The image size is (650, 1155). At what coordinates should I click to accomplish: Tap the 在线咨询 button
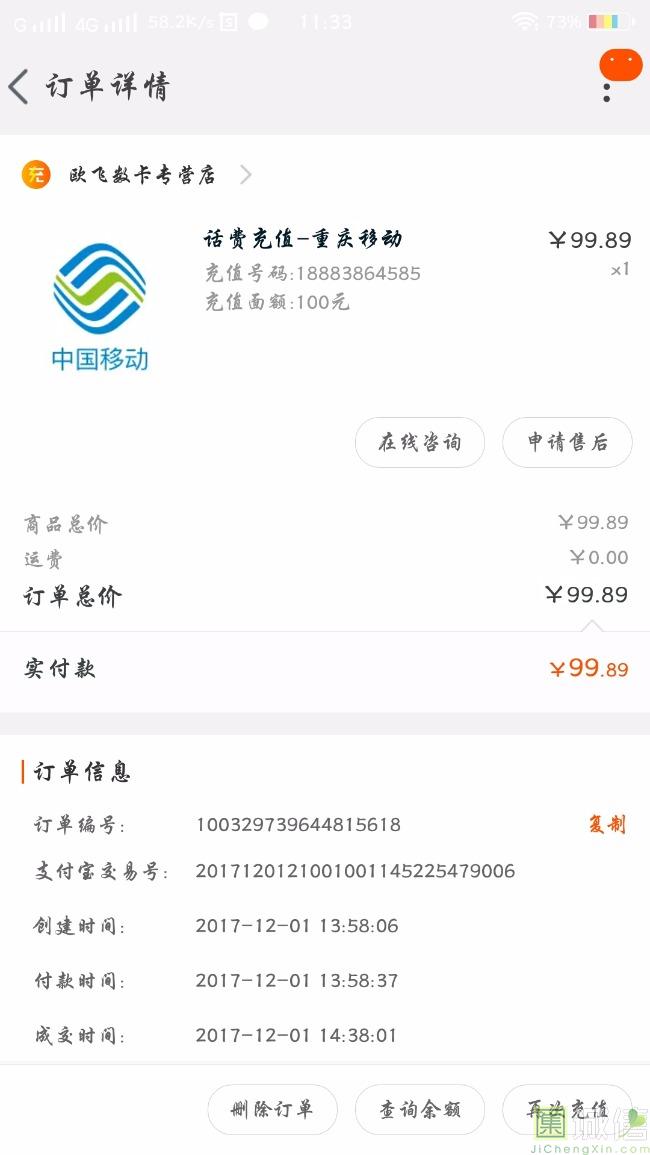[x=420, y=442]
